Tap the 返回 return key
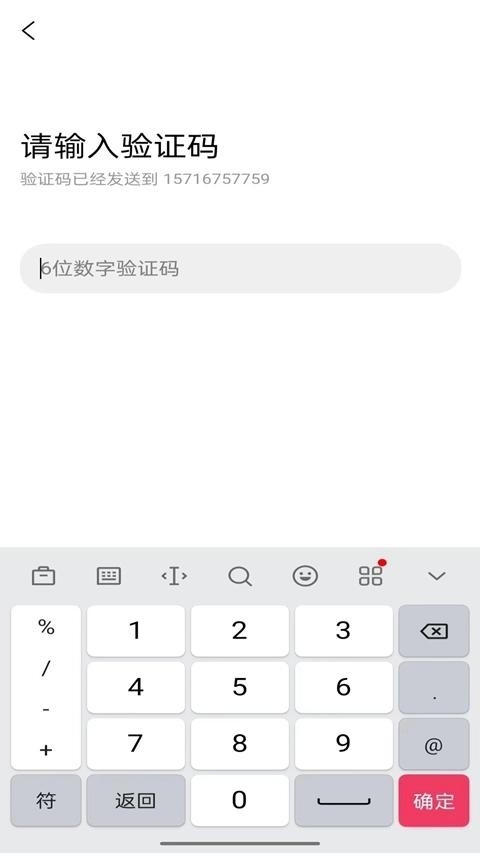The width and height of the screenshot is (480, 853). (136, 801)
